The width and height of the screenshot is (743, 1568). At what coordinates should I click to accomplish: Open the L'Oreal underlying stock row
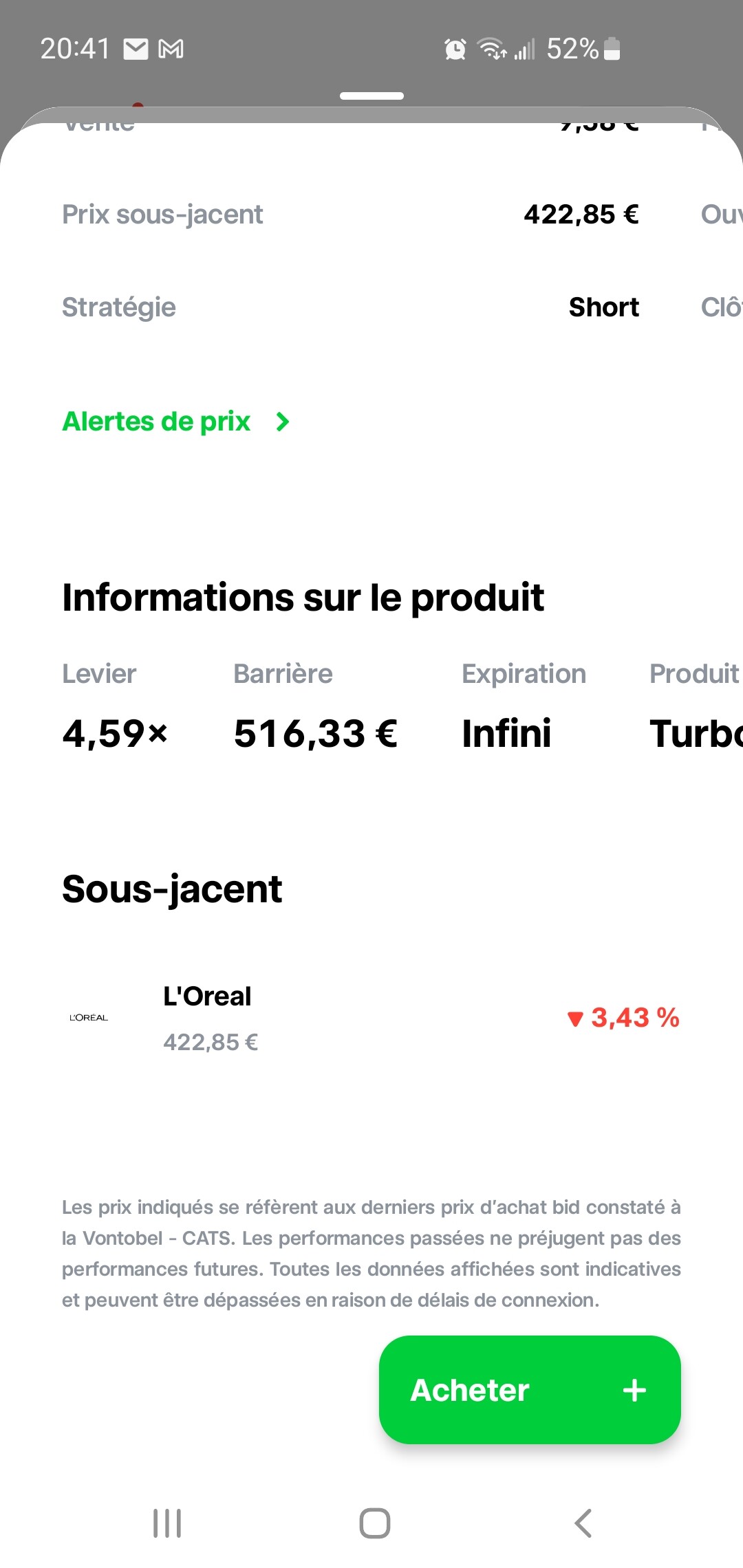[x=371, y=1018]
